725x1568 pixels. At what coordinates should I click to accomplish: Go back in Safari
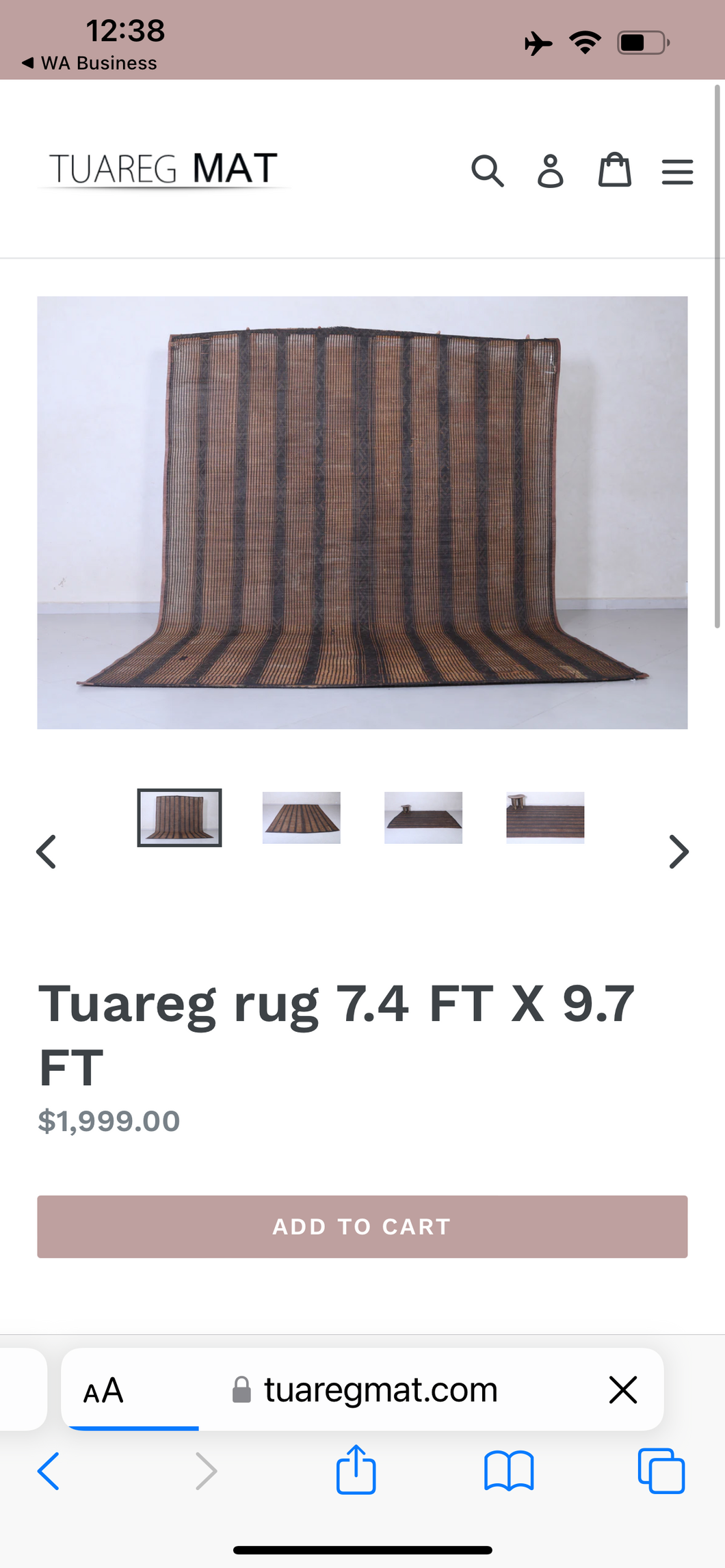point(48,1470)
